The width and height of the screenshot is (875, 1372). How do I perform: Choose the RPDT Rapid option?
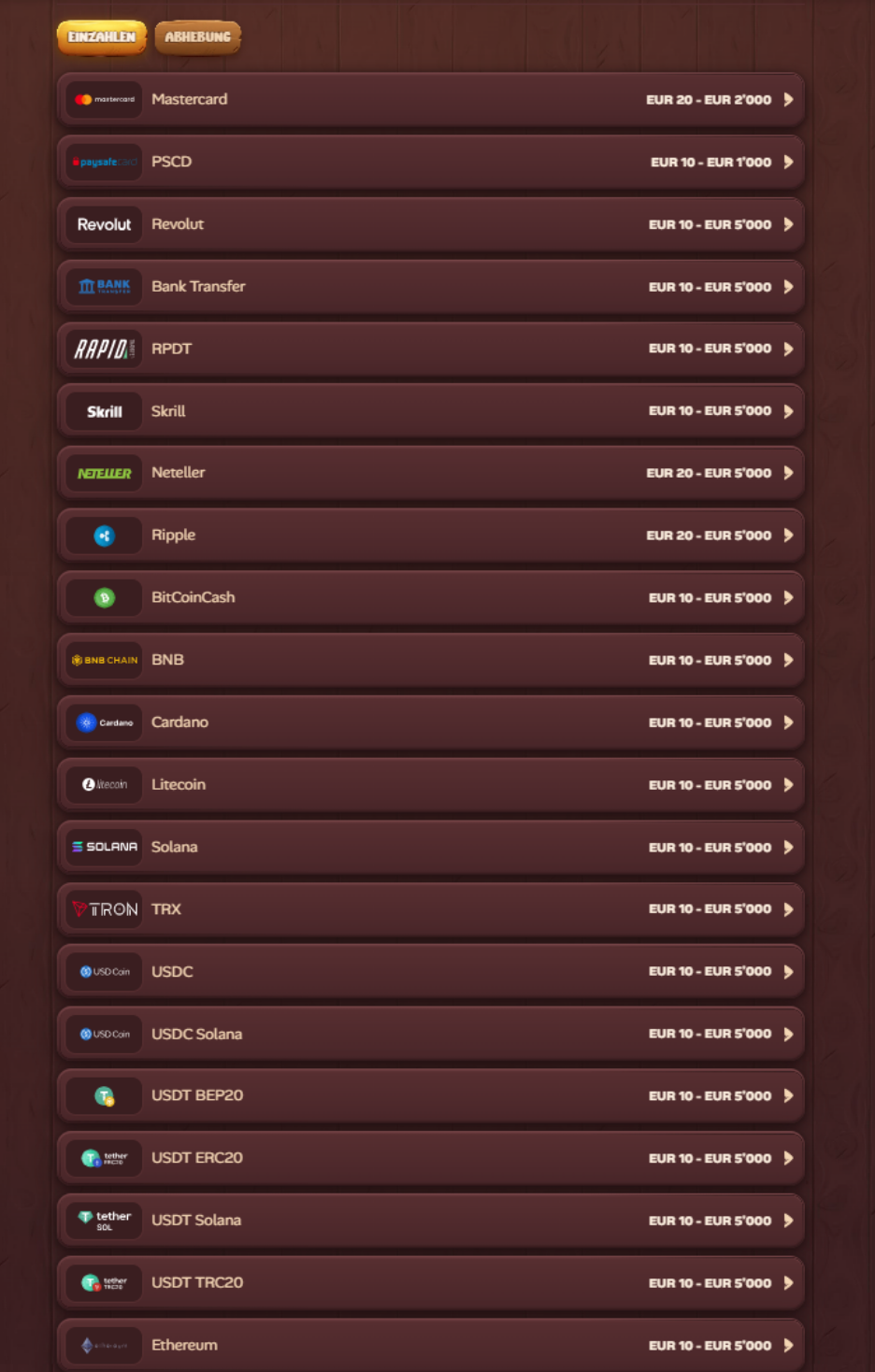[x=430, y=349]
